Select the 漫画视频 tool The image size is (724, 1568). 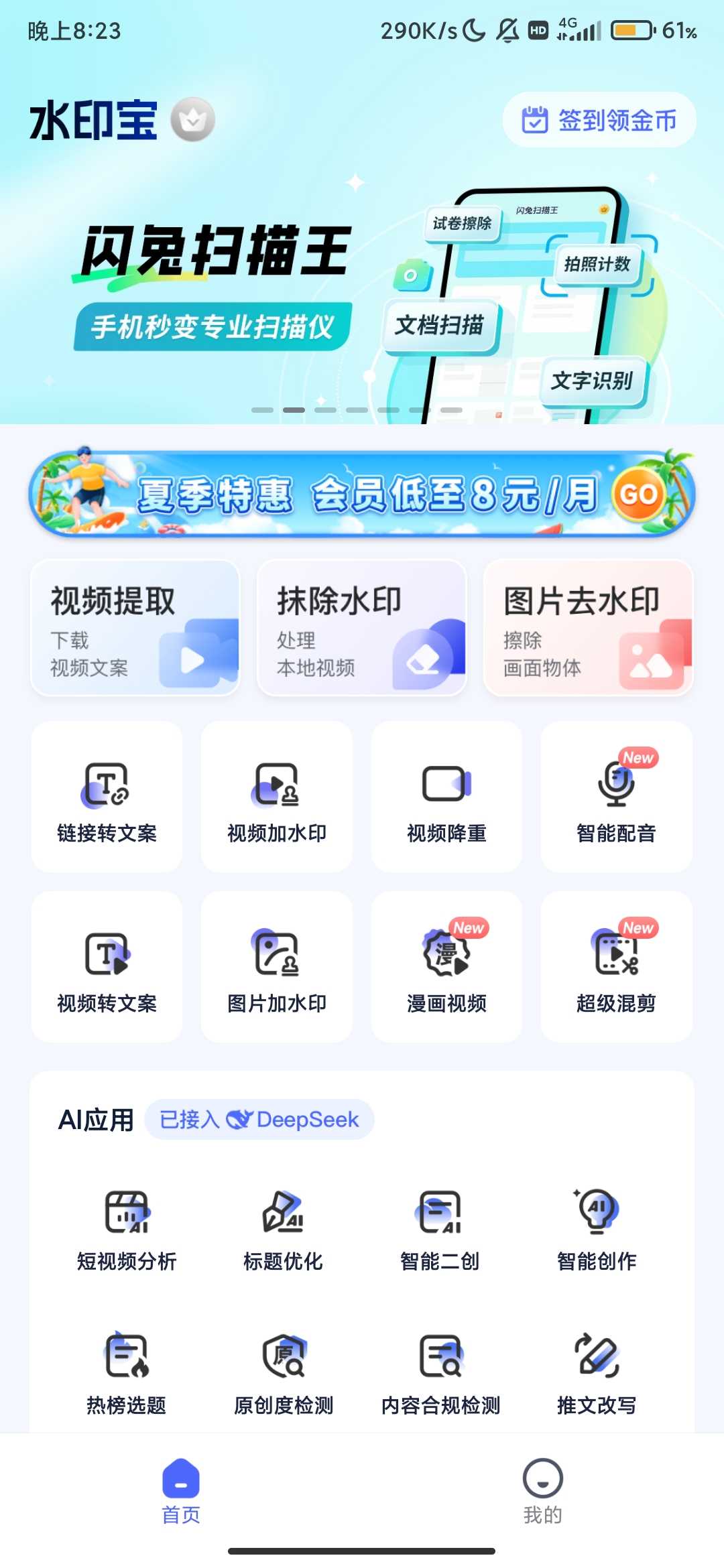[446, 967]
